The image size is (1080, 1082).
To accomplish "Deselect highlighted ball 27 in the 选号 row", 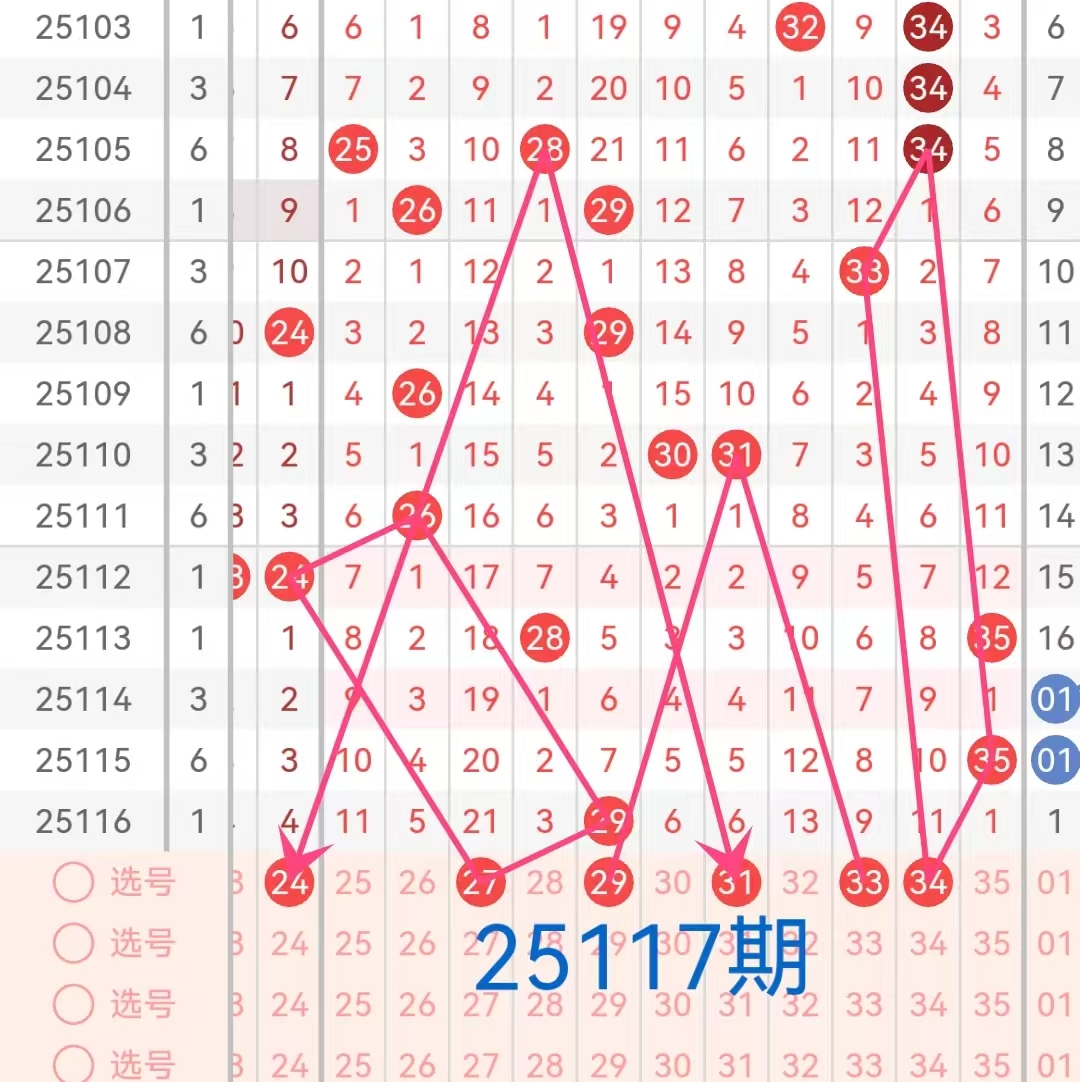I will pos(480,882).
